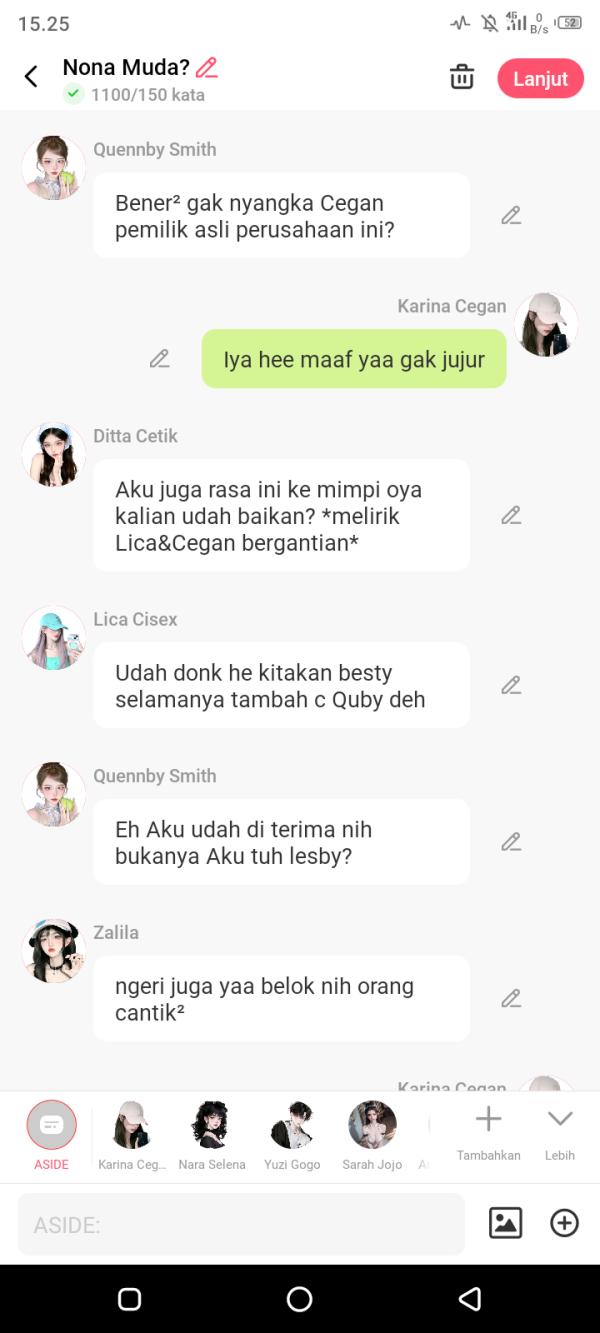
Task: Edit the story title Nona Muda?
Action: pyautogui.click(x=207, y=68)
